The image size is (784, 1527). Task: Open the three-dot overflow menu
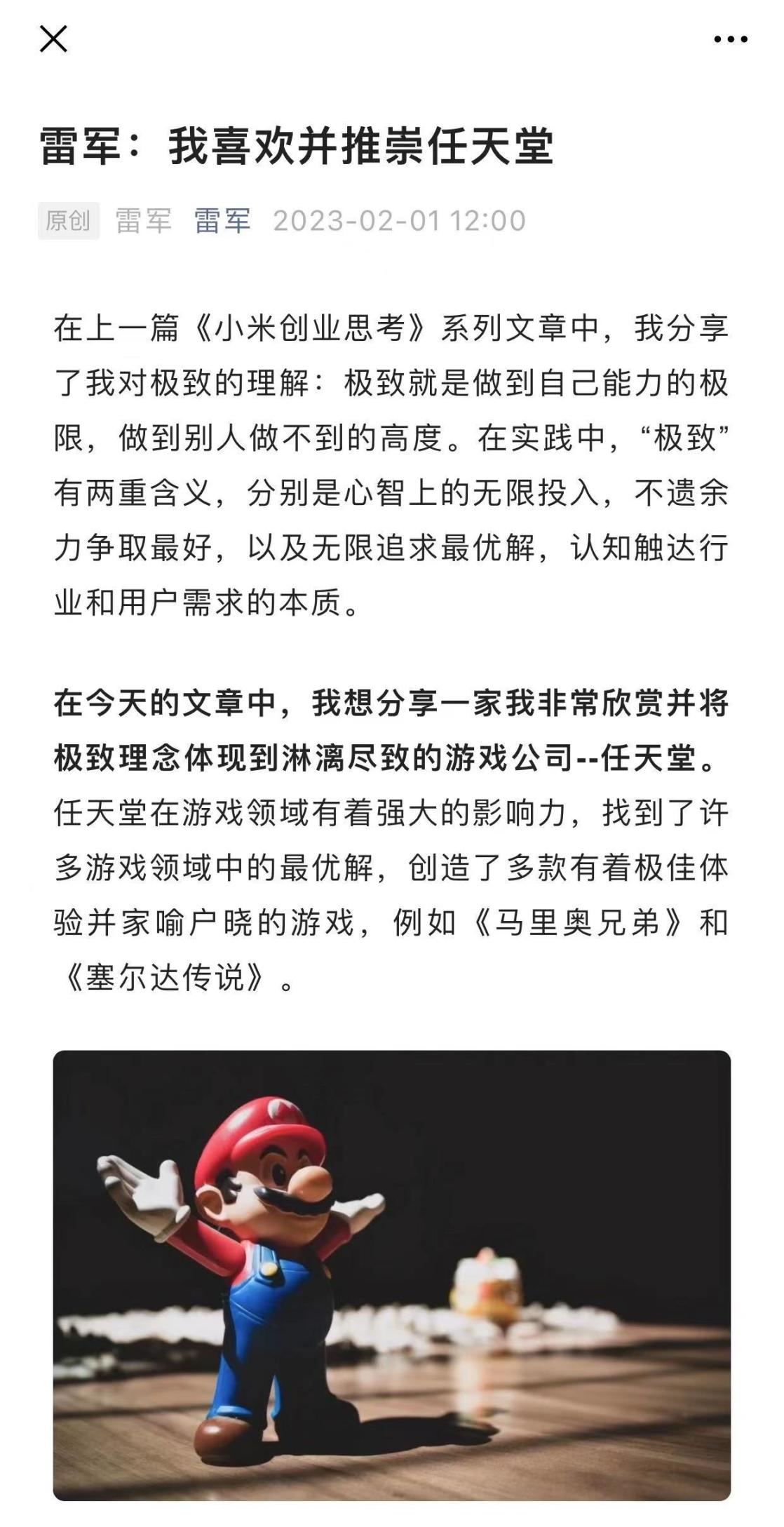pos(731,39)
